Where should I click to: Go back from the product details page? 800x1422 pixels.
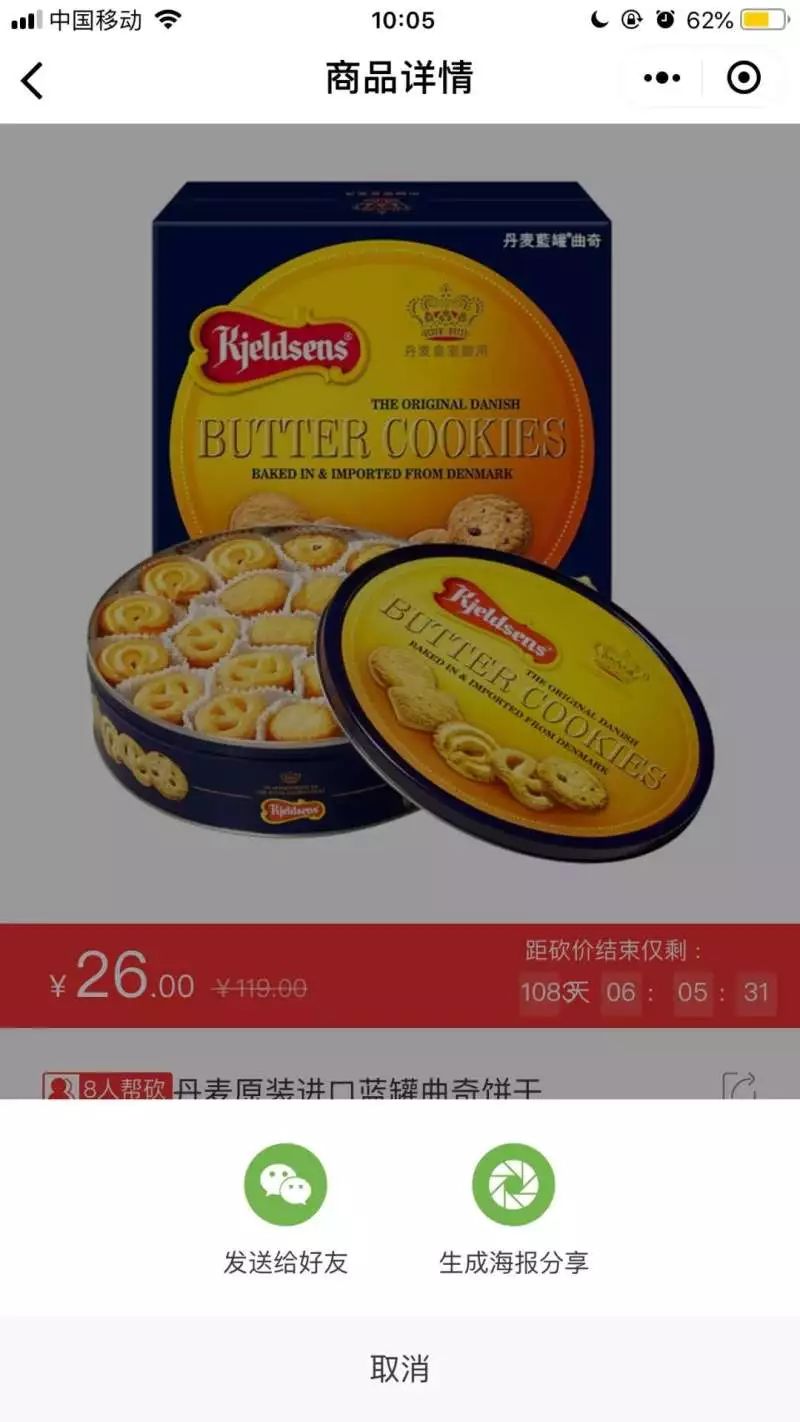tap(32, 80)
